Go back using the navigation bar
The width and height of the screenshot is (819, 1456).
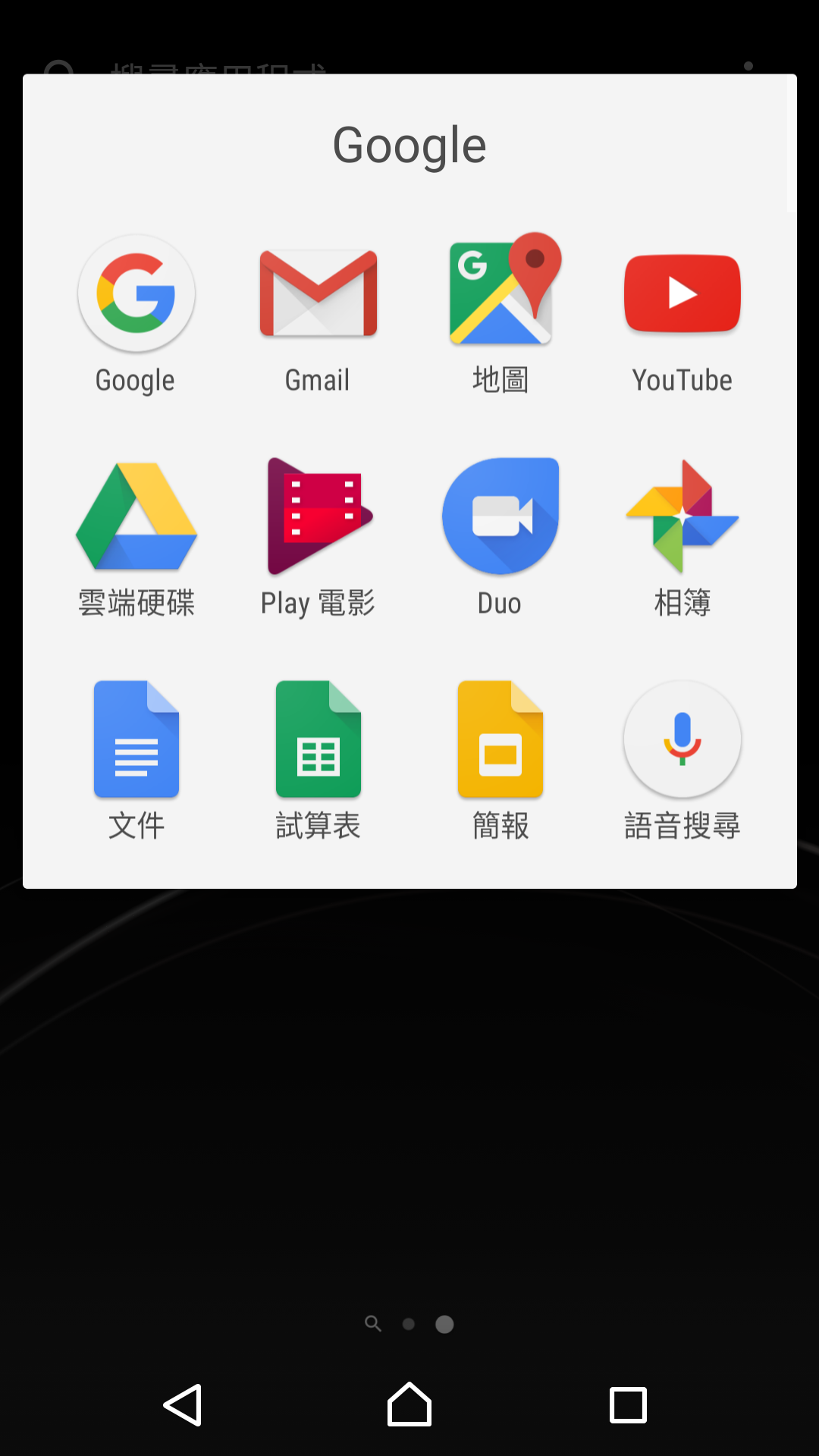tap(183, 1405)
